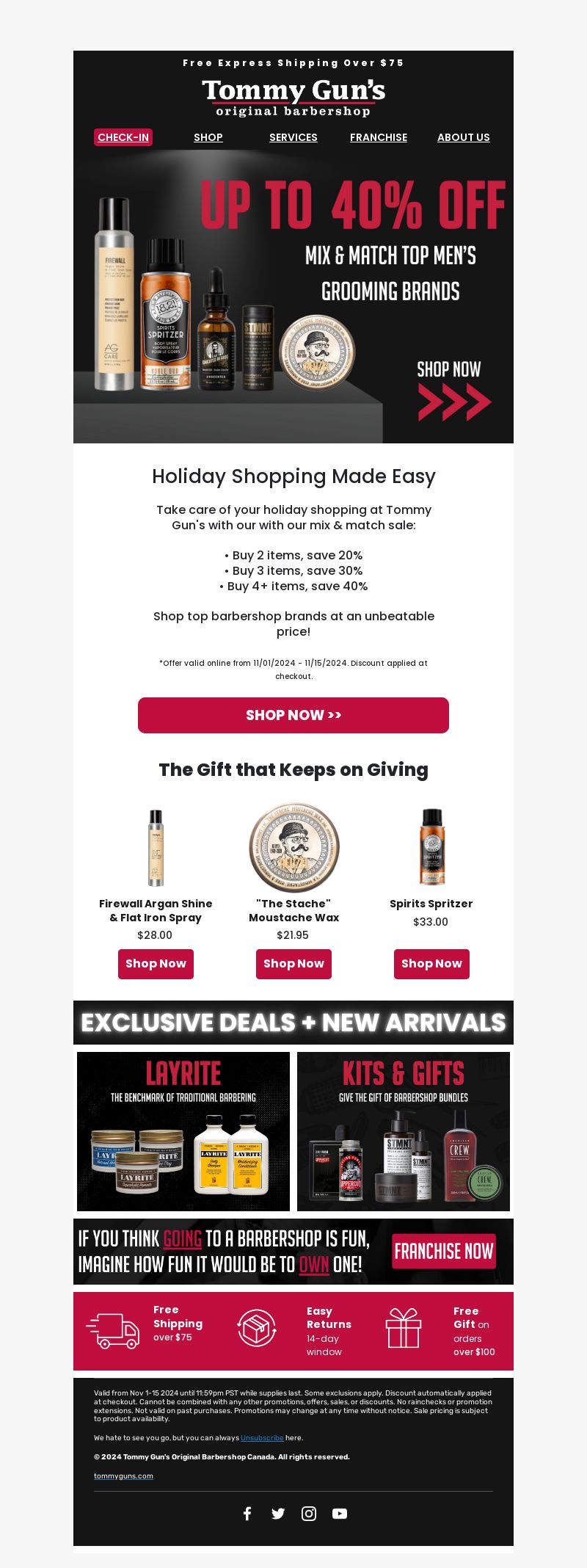Viewport: 587px width, 1568px height.
Task: Shop Now for Firewall Argan Shine spray
Action: tap(156, 964)
